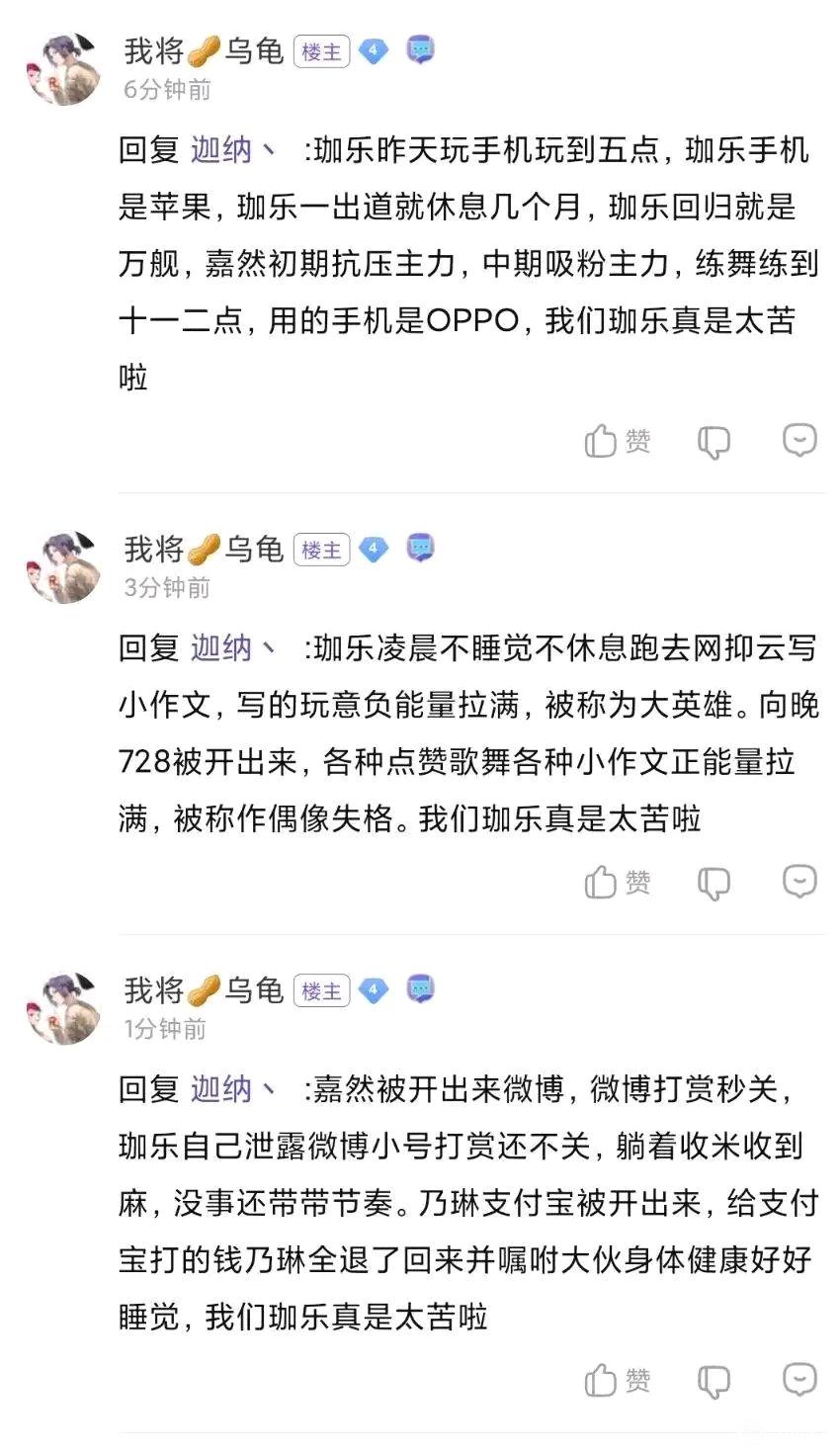
Task: Open the username above the 3分钟前 timestamp
Action: point(204,550)
